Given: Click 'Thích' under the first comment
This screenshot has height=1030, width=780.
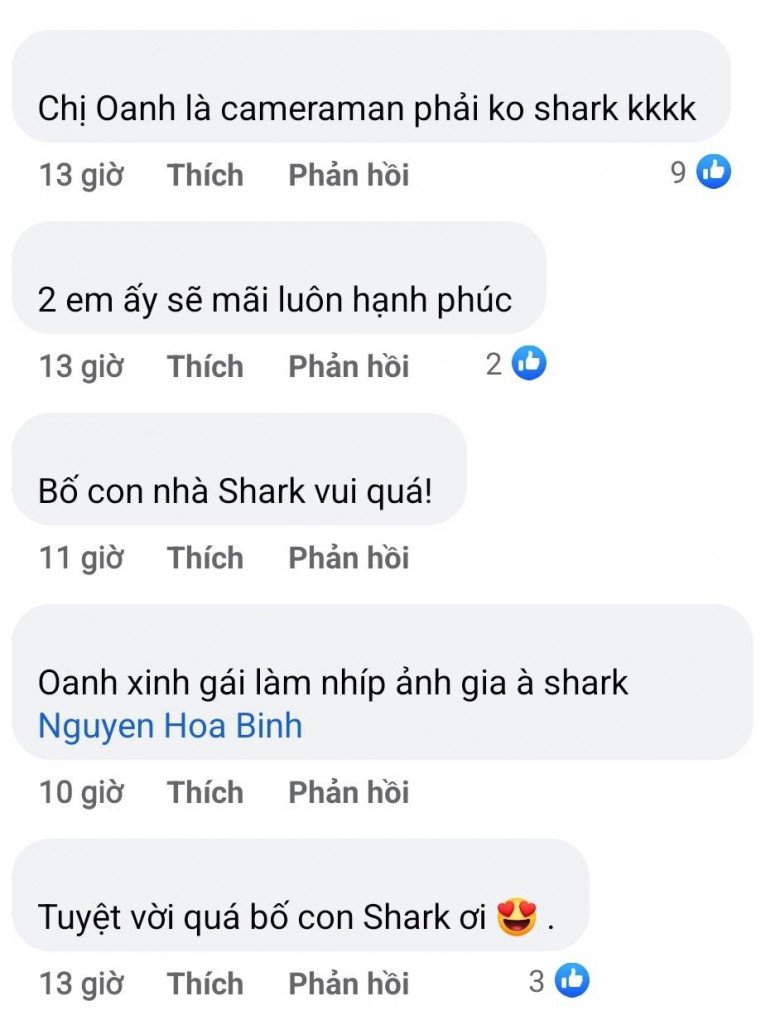Looking at the screenshot, I should (x=203, y=175).
